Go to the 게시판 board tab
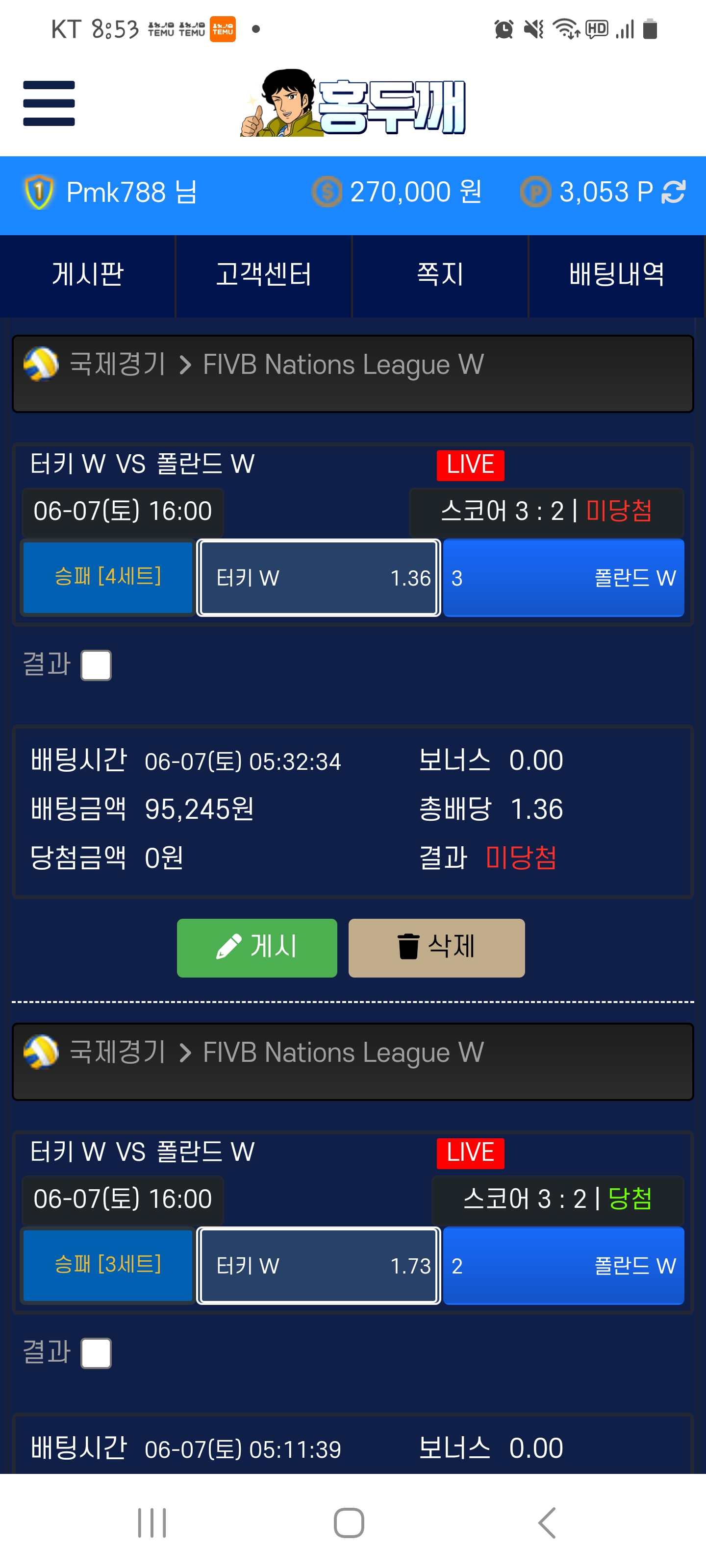 (88, 275)
